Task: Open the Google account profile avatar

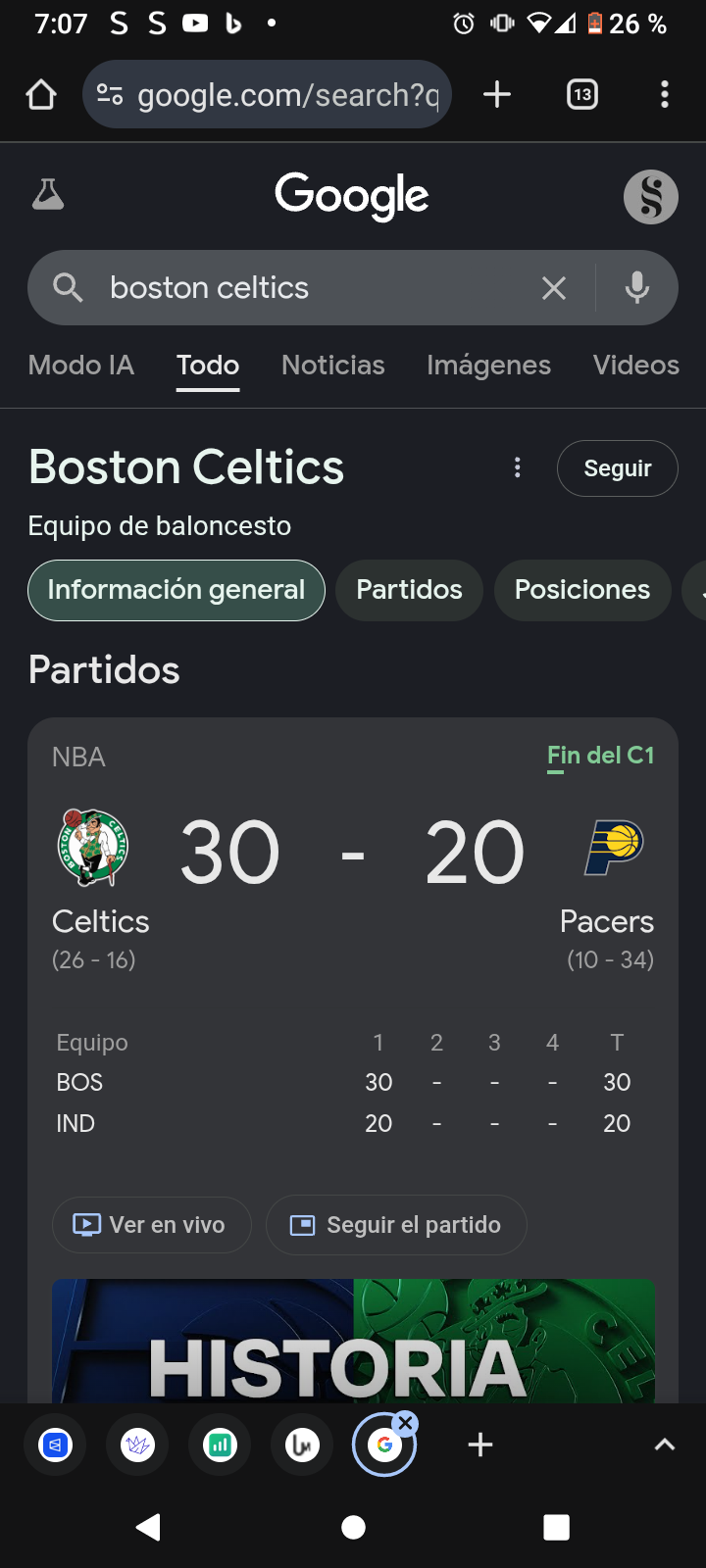Action: pyautogui.click(x=650, y=197)
